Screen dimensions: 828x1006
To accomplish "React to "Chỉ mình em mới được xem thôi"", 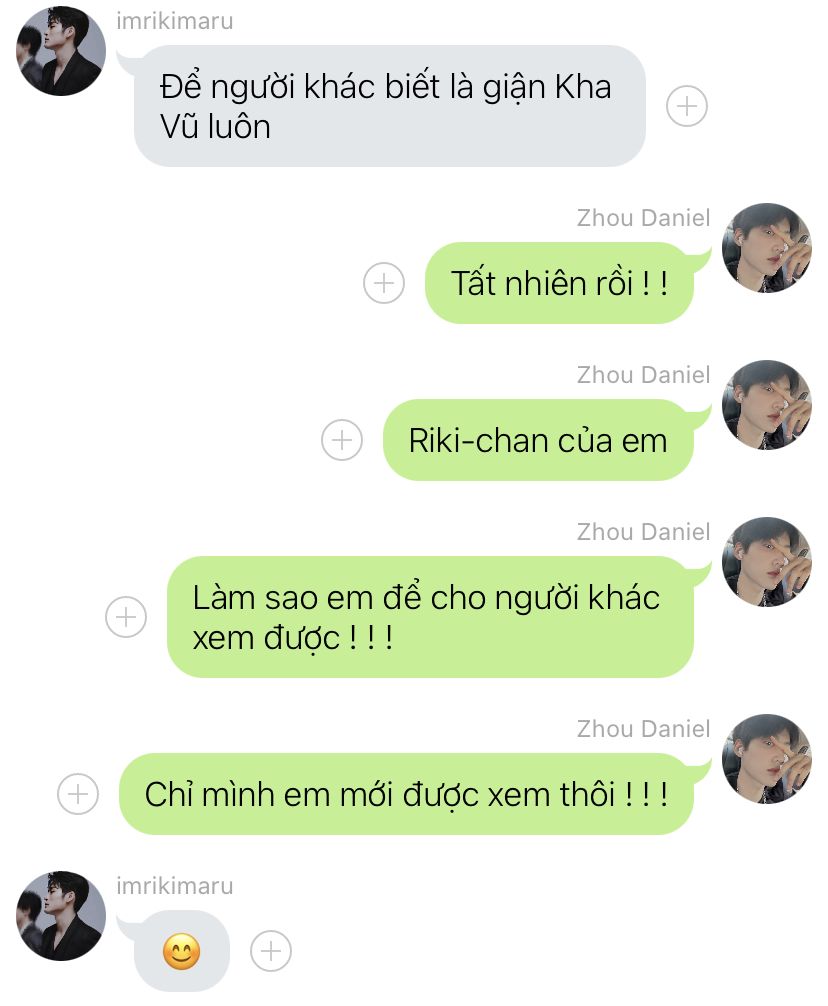I will point(78,794).
